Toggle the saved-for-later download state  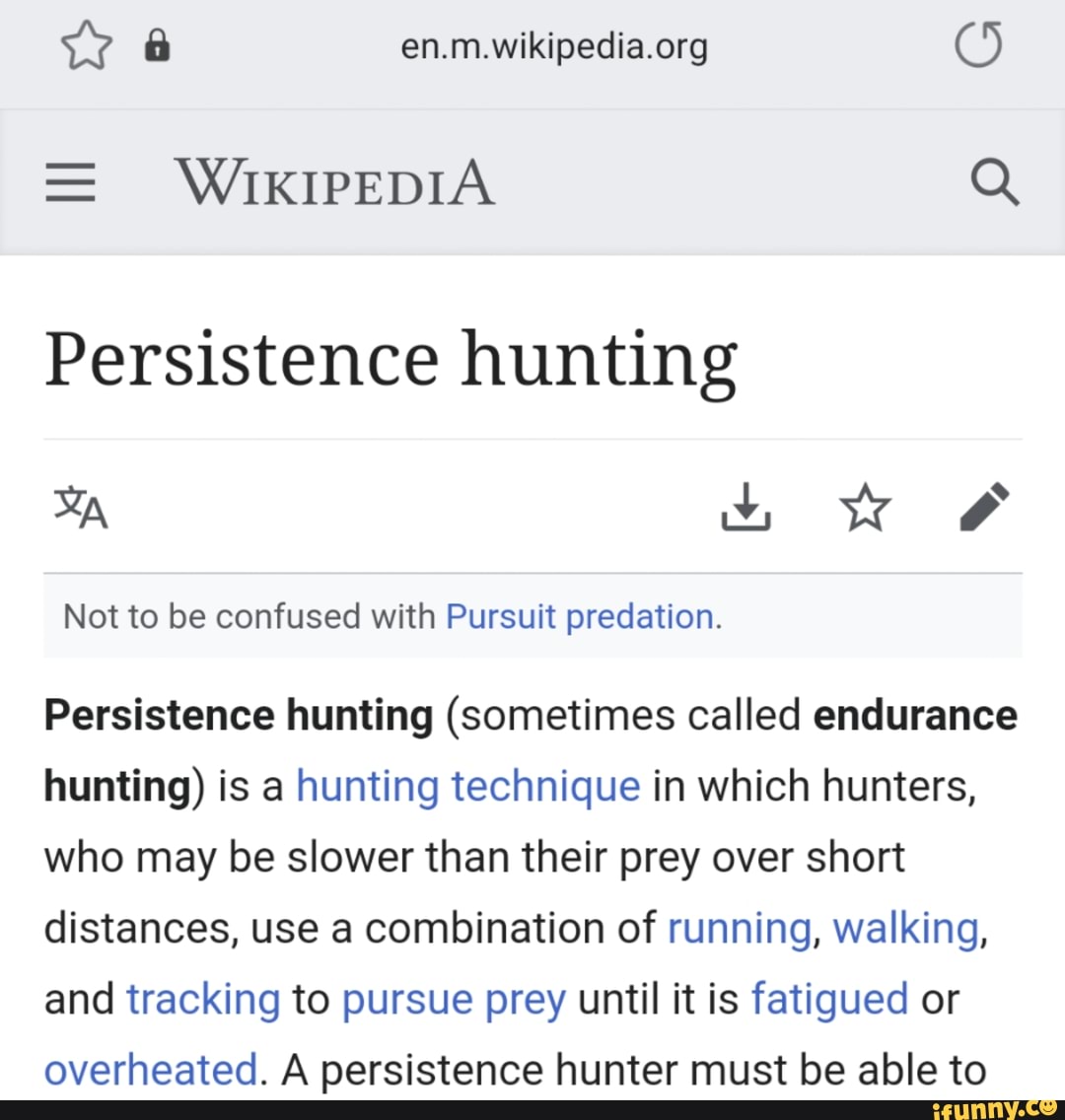tap(746, 509)
